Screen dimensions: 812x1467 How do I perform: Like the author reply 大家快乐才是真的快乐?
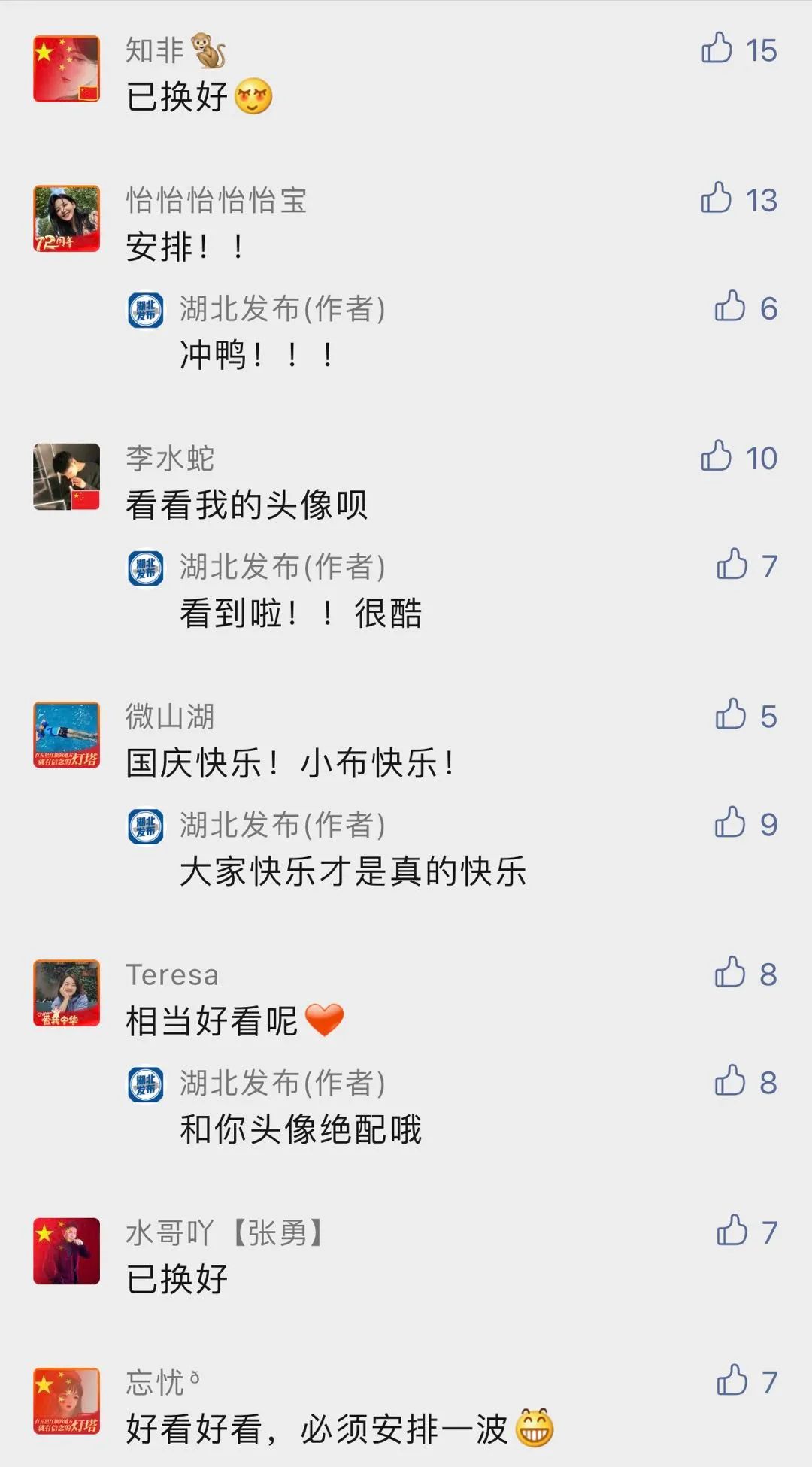pos(729,823)
